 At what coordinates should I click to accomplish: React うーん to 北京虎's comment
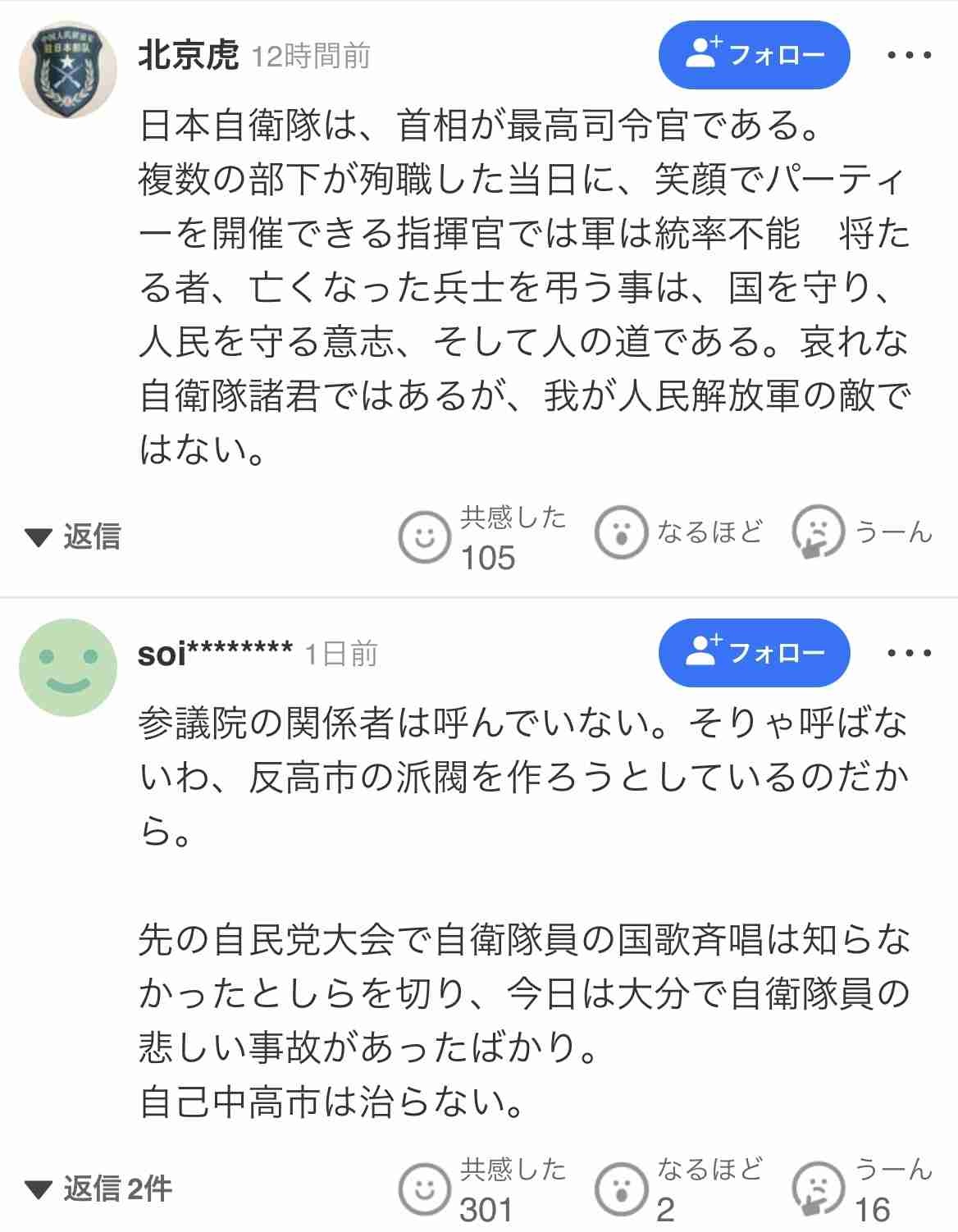point(818,533)
